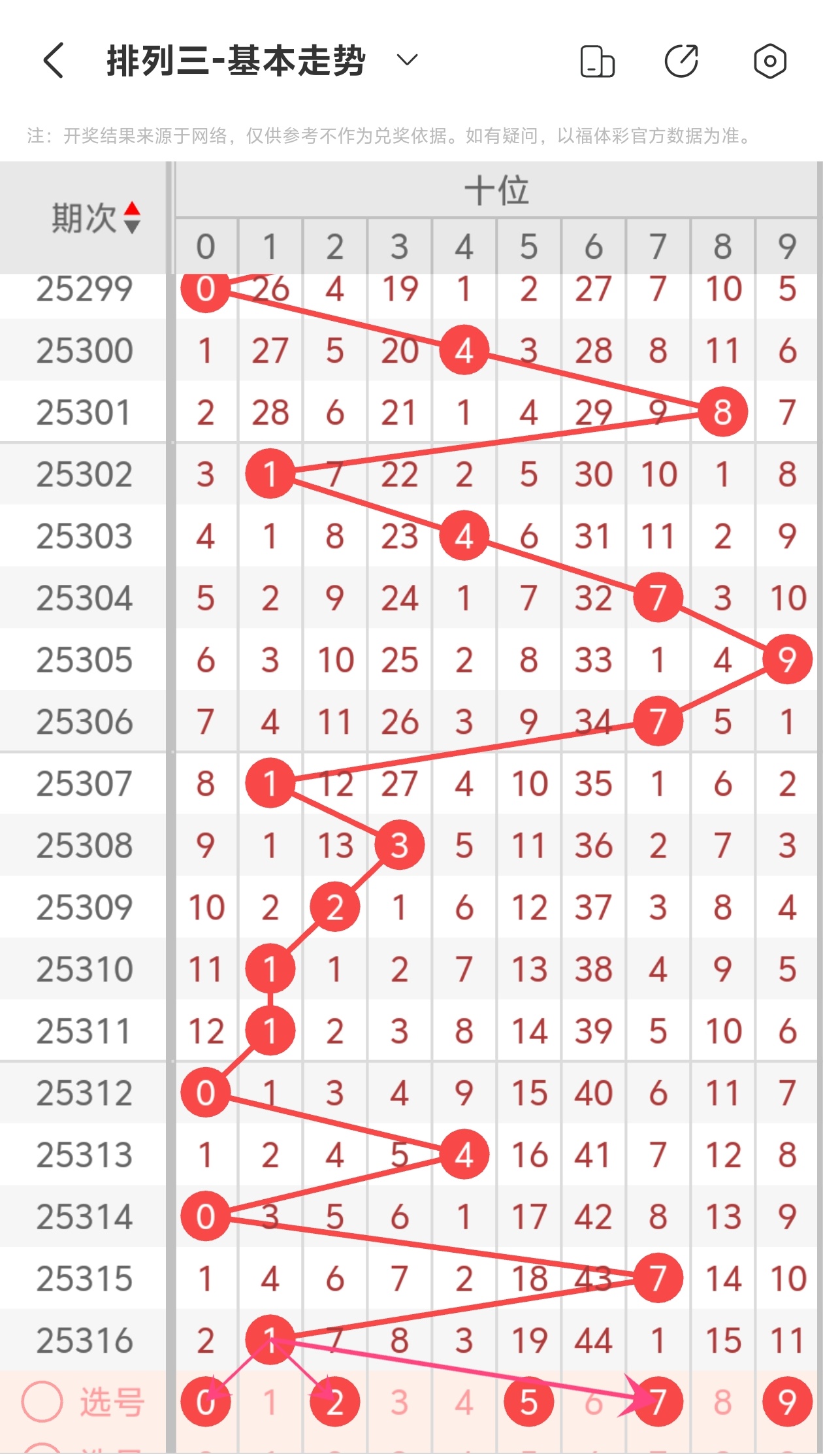Select the 选号 row radio circle

[x=42, y=1402]
